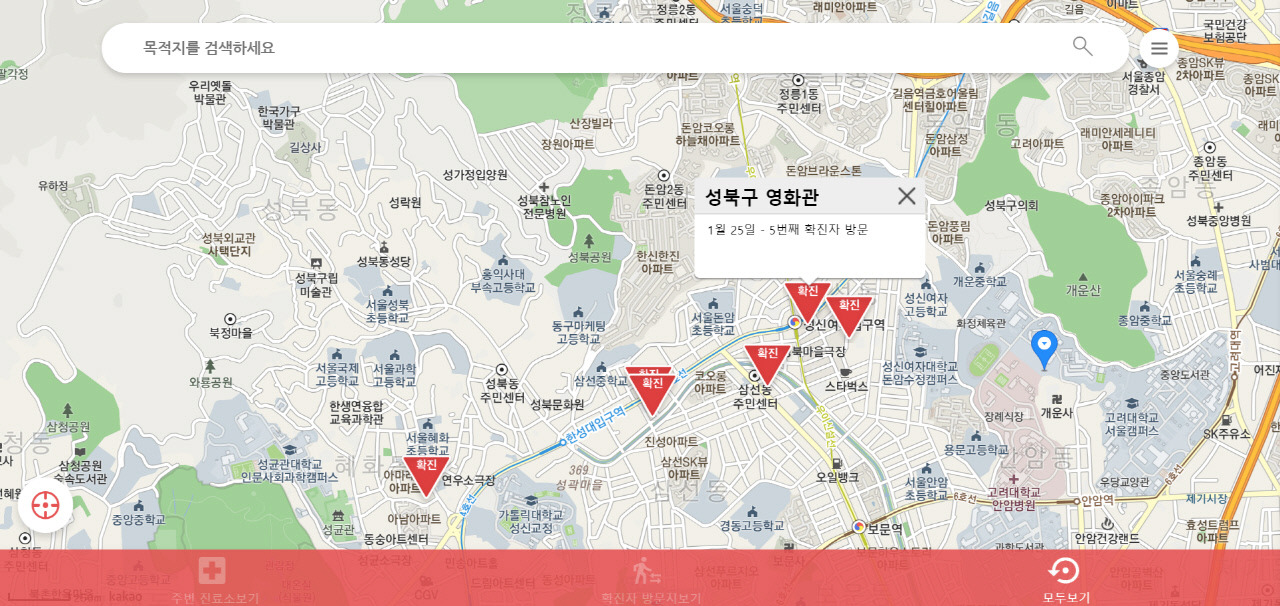Tap 확진 marker beside 성신여대입구역
This screenshot has width=1280, height=606.
pyautogui.click(x=849, y=315)
